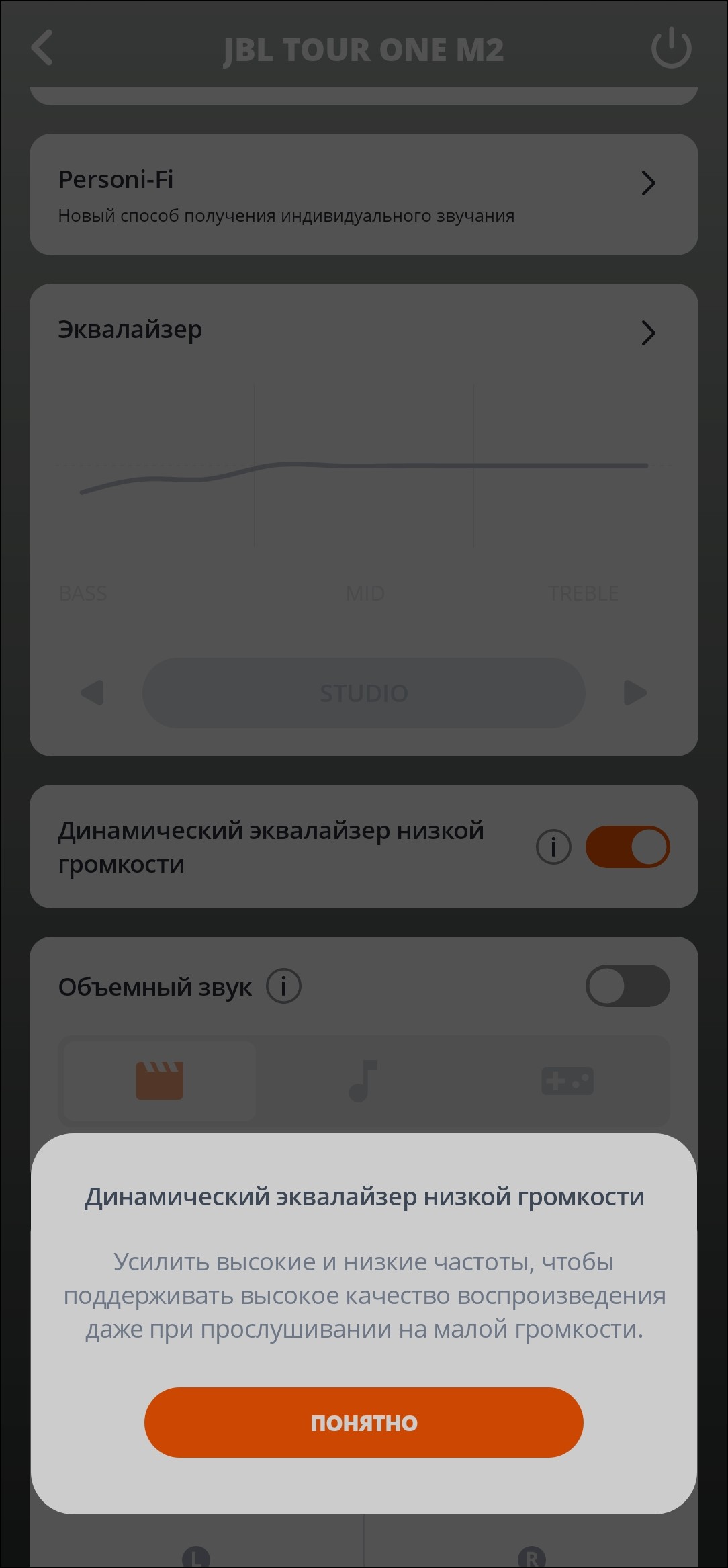This screenshot has width=728, height=1568.
Task: Select the previous equalizer preset arrow
Action: coord(92,693)
